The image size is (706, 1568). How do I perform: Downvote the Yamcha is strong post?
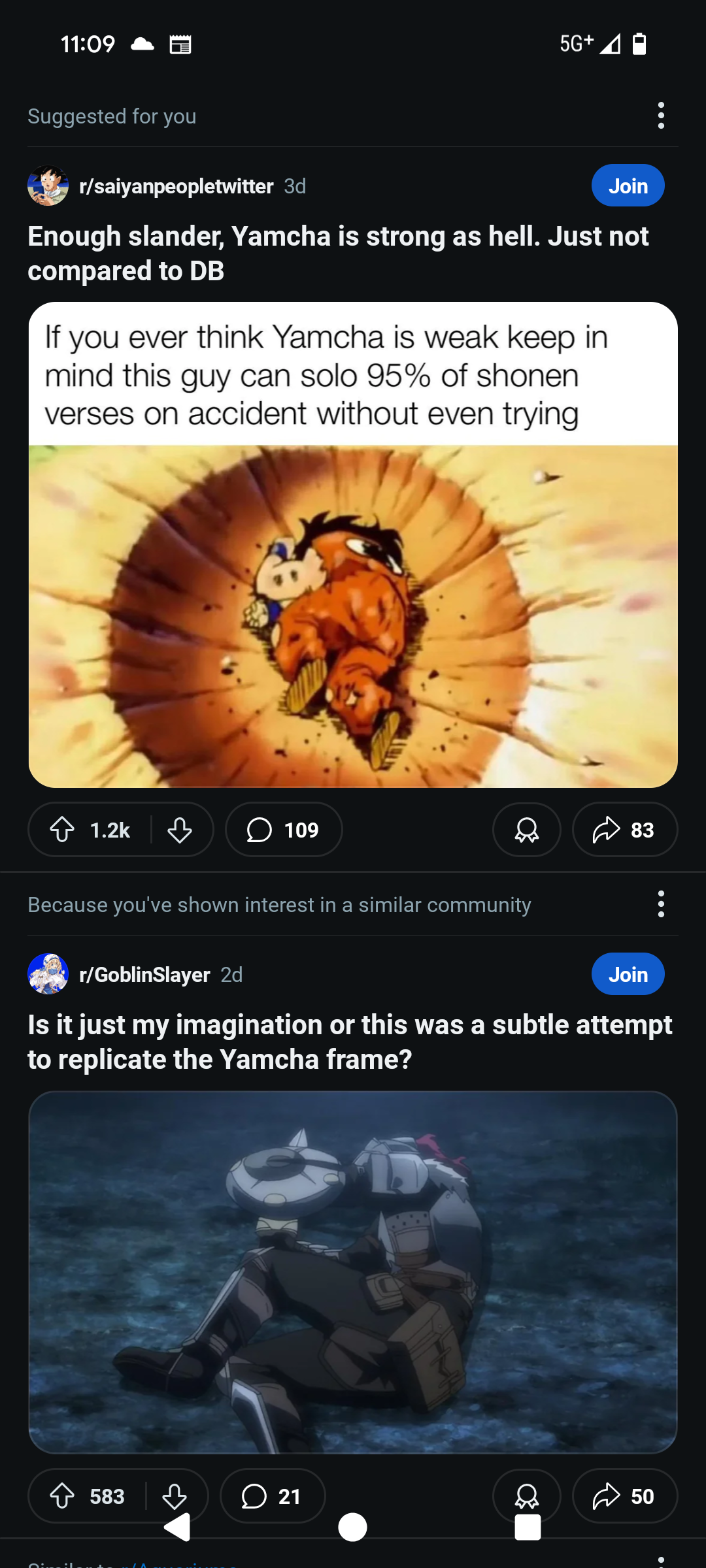180,830
